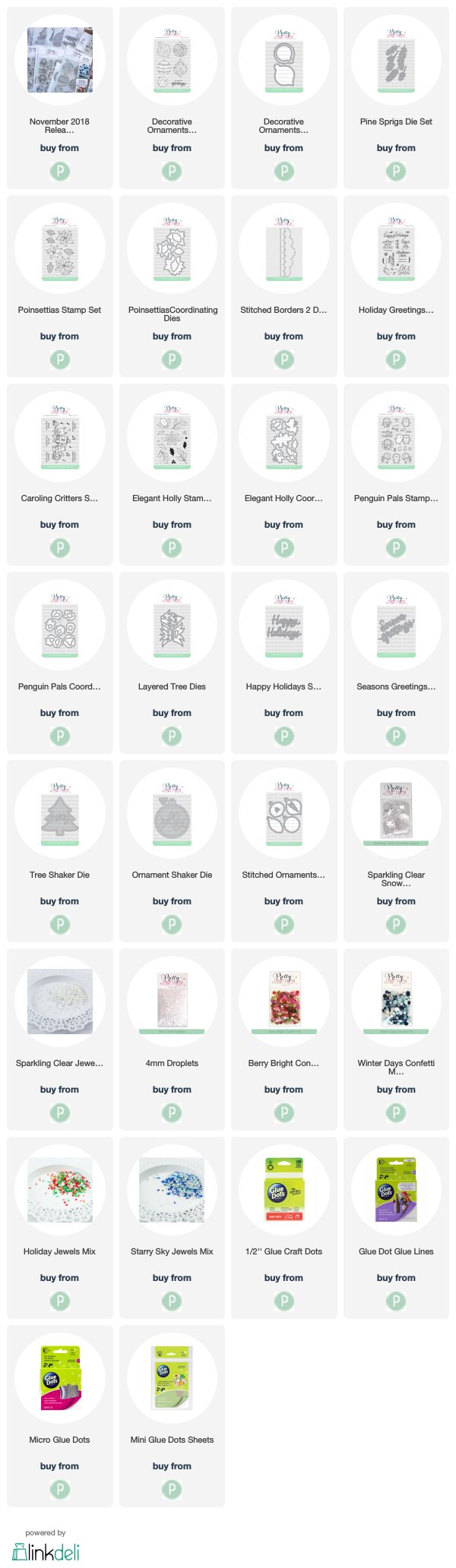The image size is (456, 1568).
Task: Tap the shop icon under Glue Dot Glue Lines
Action: pos(396,1301)
